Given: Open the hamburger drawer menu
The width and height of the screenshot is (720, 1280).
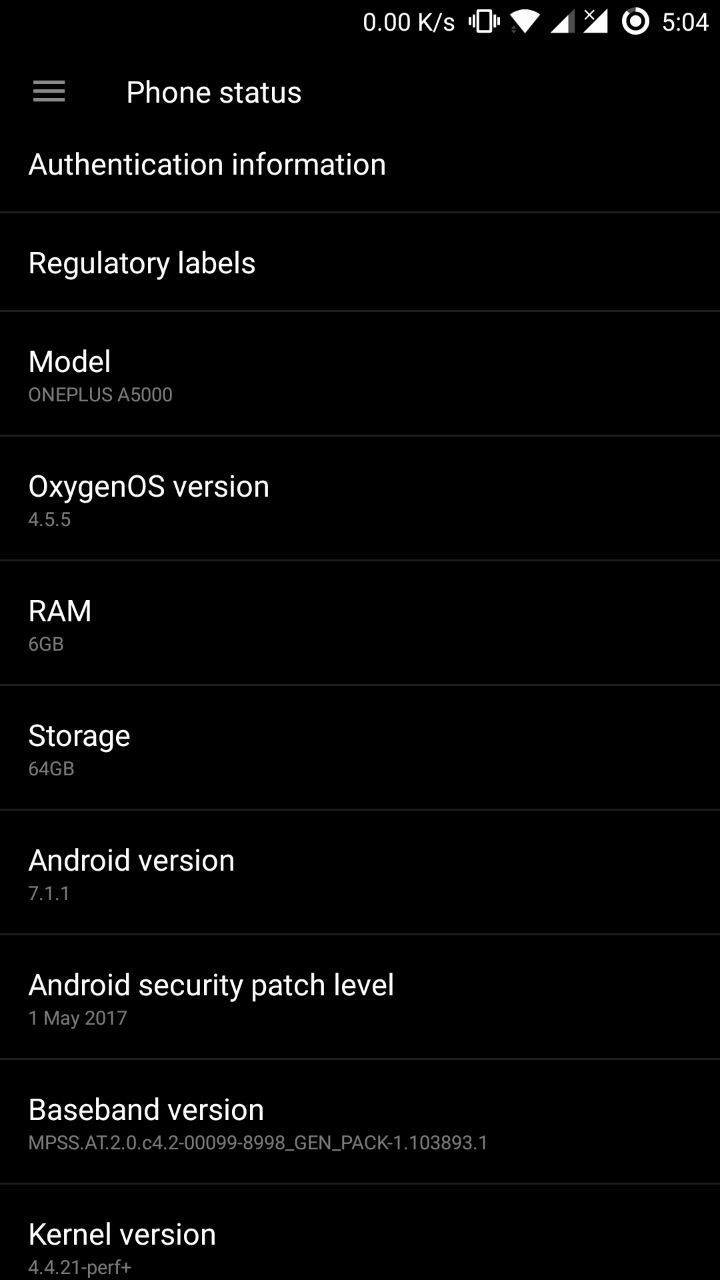Looking at the screenshot, I should point(49,92).
